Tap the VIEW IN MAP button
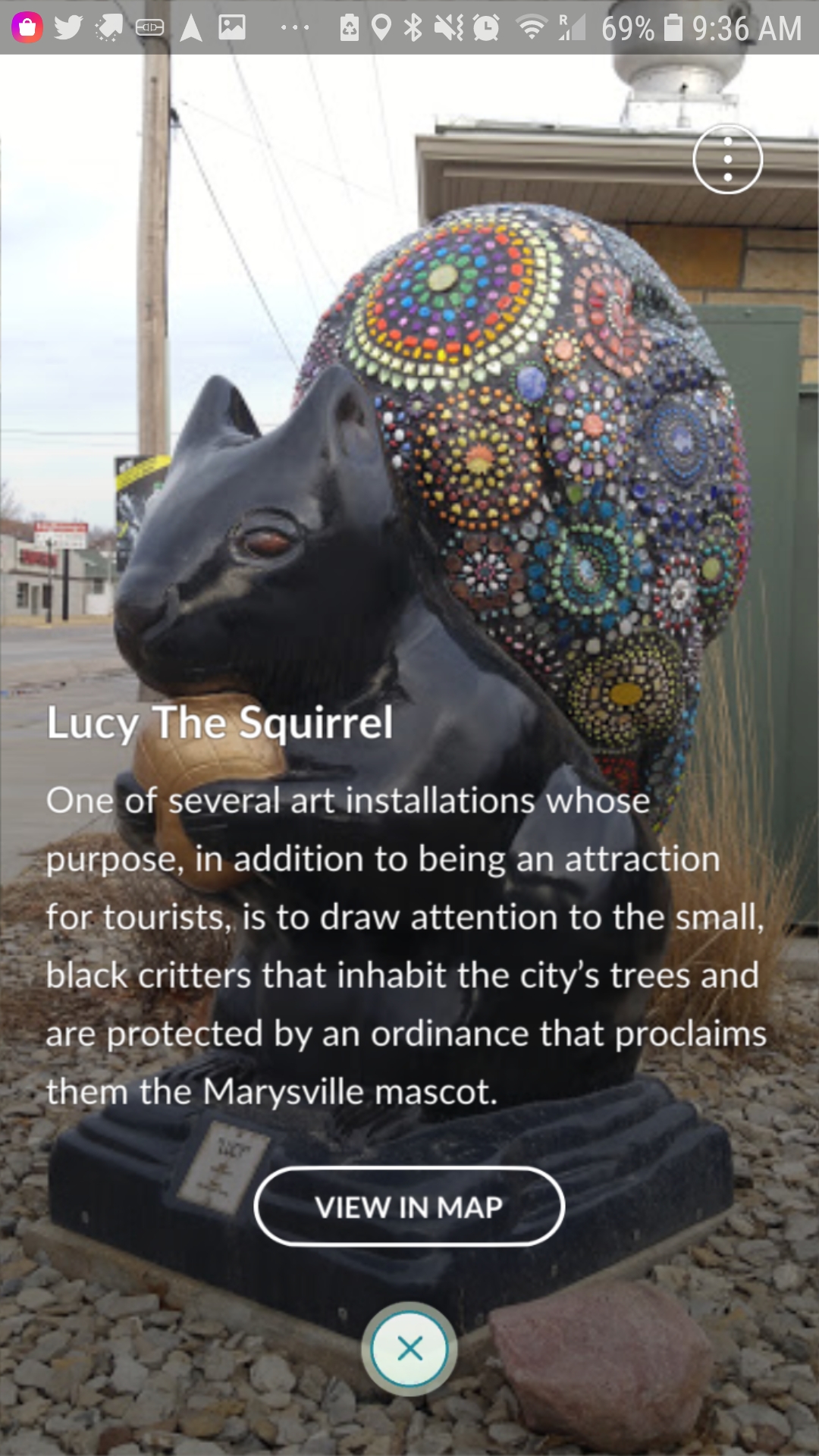The height and width of the screenshot is (1456, 819). tap(409, 1207)
